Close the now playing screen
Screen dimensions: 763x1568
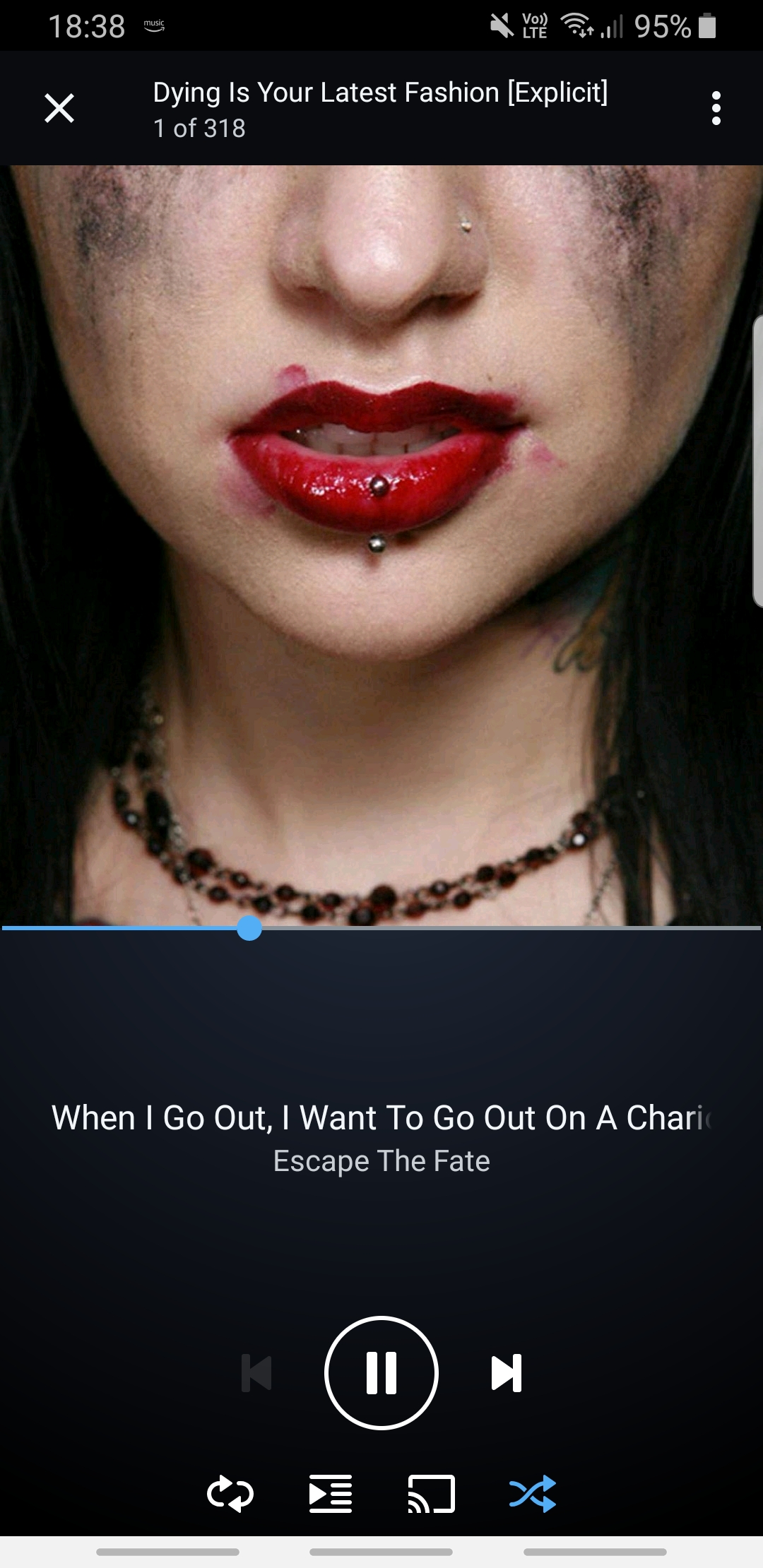59,108
